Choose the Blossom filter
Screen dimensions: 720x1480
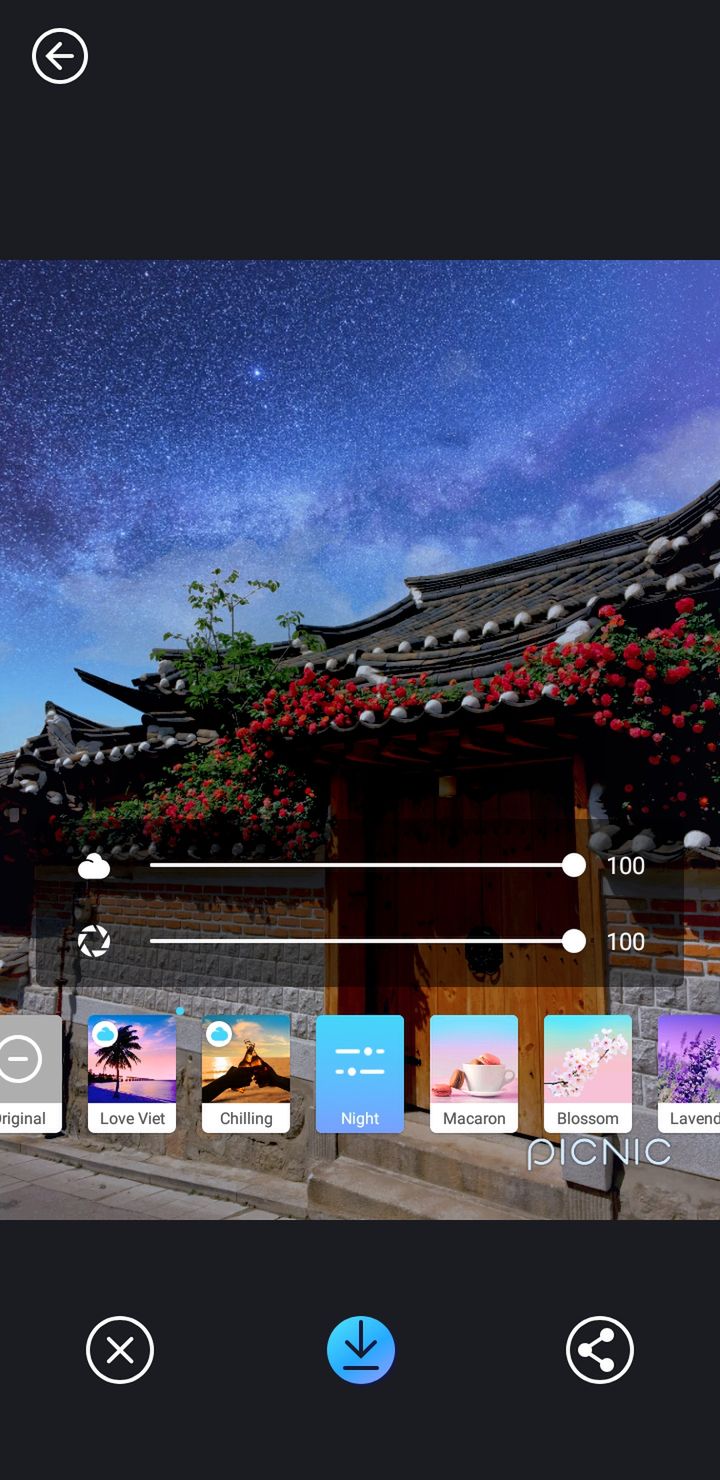588,1074
